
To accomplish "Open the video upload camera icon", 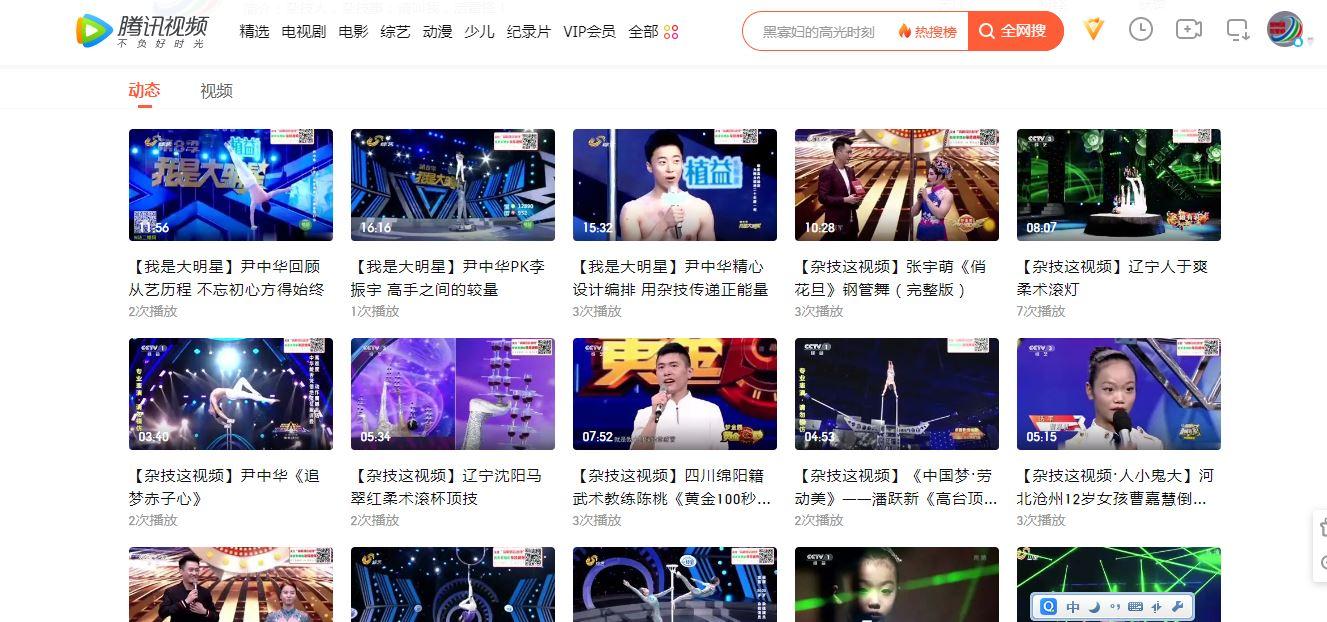I will coord(1188,30).
